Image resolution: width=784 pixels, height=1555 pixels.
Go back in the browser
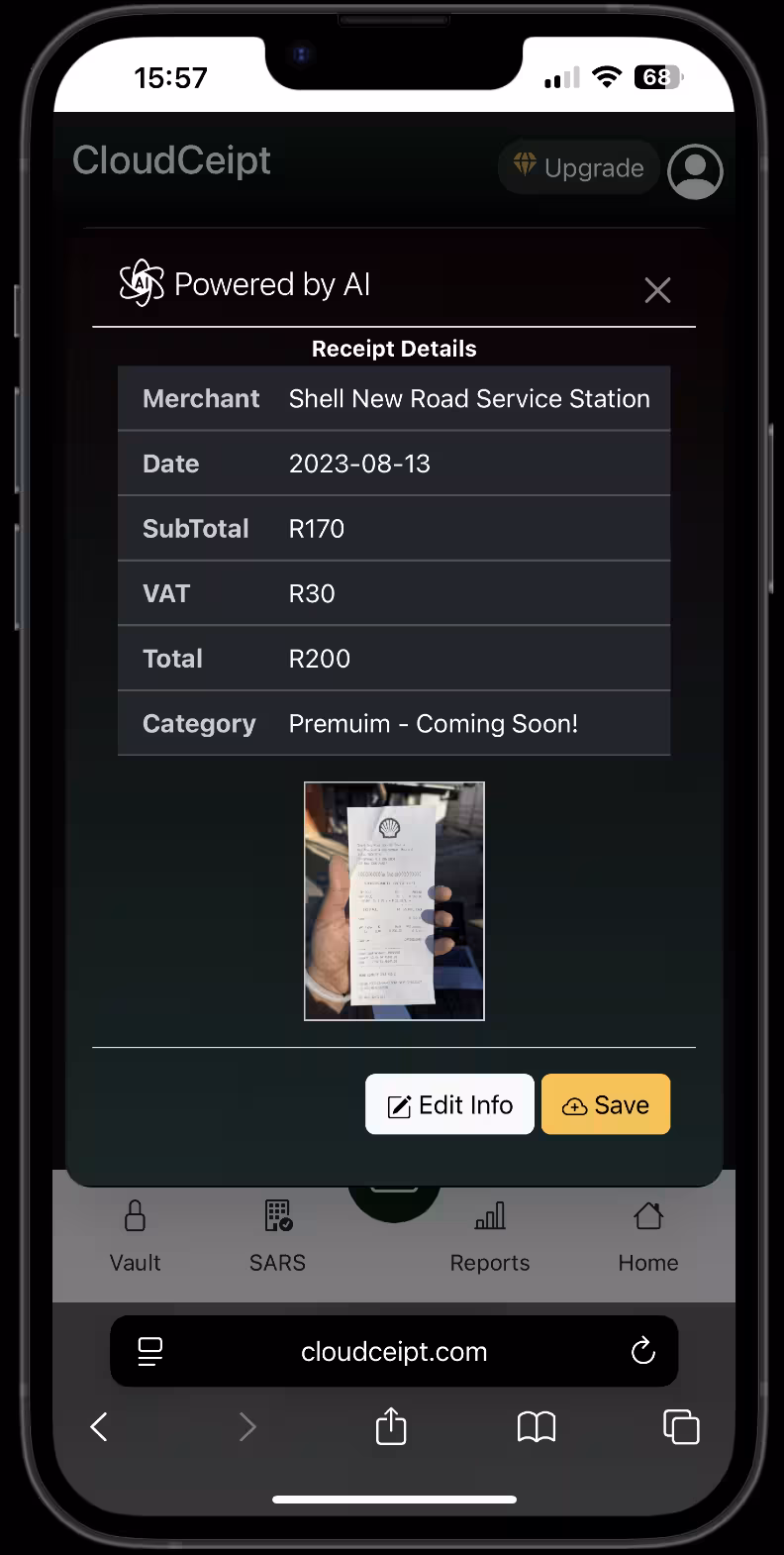tap(99, 1427)
